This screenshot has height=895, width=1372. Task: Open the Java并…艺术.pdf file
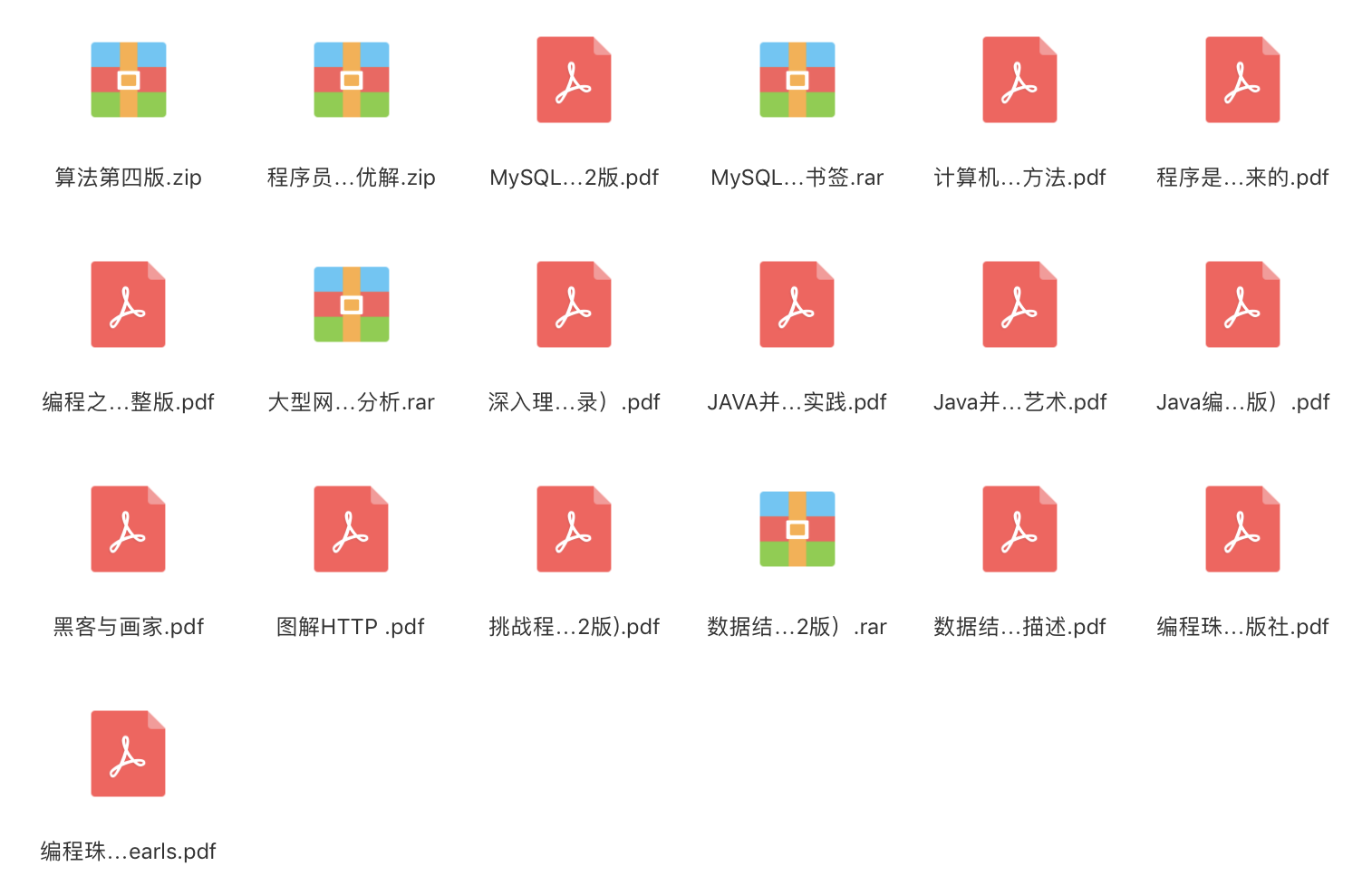click(x=1019, y=304)
